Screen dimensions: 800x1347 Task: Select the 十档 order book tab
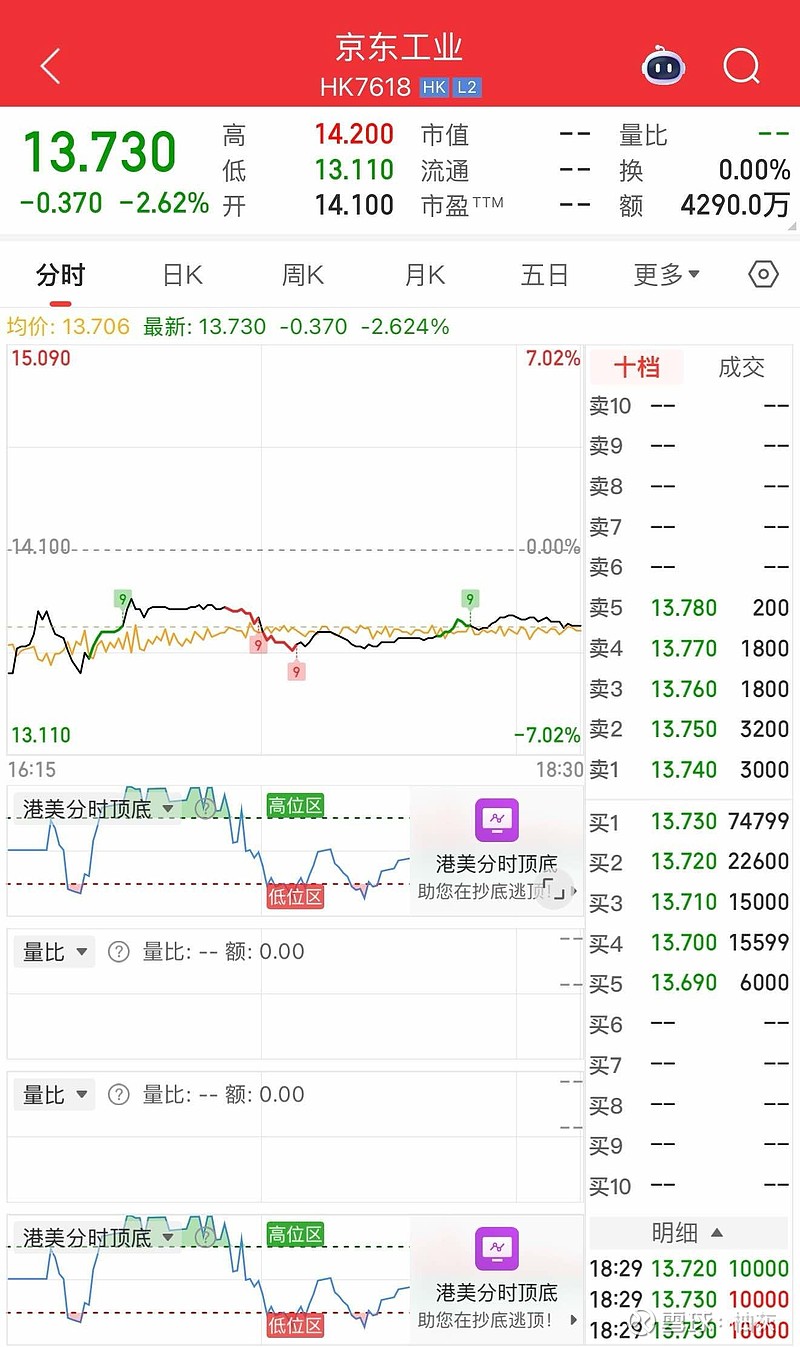(x=637, y=367)
